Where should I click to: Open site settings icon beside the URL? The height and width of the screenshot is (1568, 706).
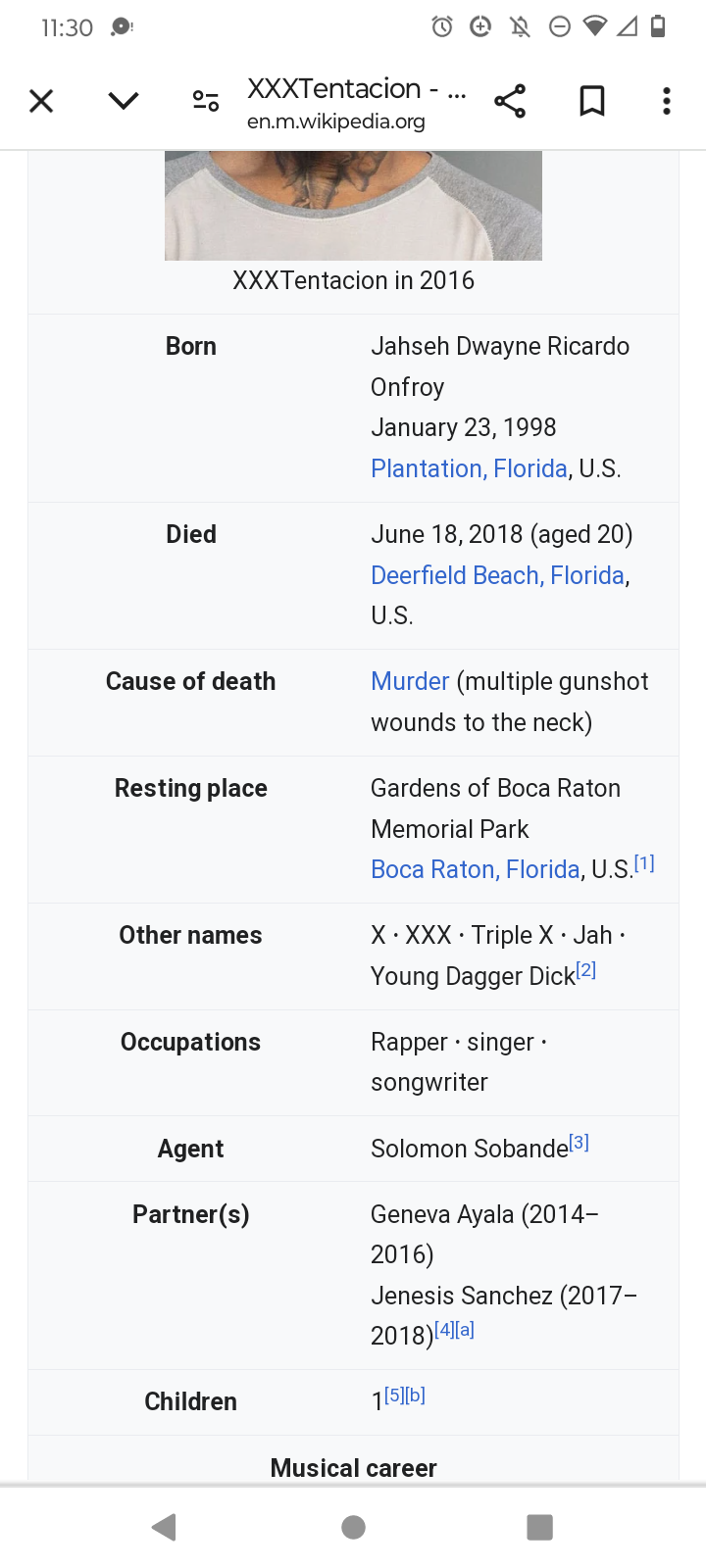pyautogui.click(x=206, y=101)
